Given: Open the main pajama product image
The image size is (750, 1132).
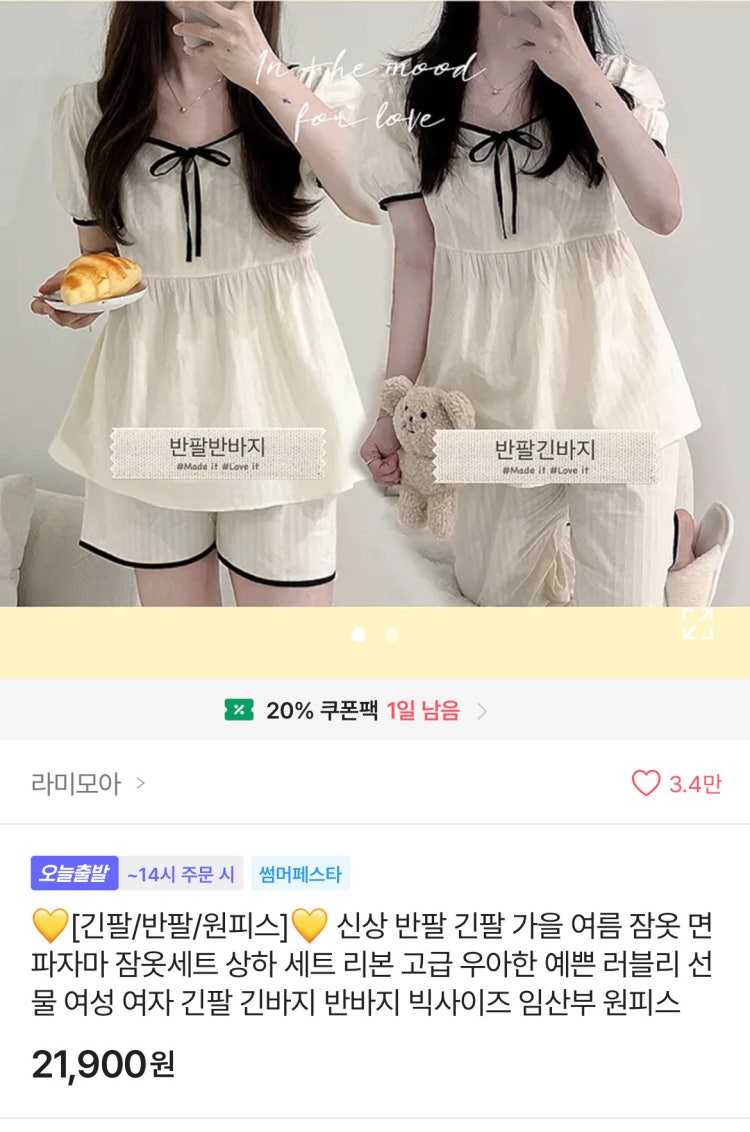Looking at the screenshot, I should point(375,300).
